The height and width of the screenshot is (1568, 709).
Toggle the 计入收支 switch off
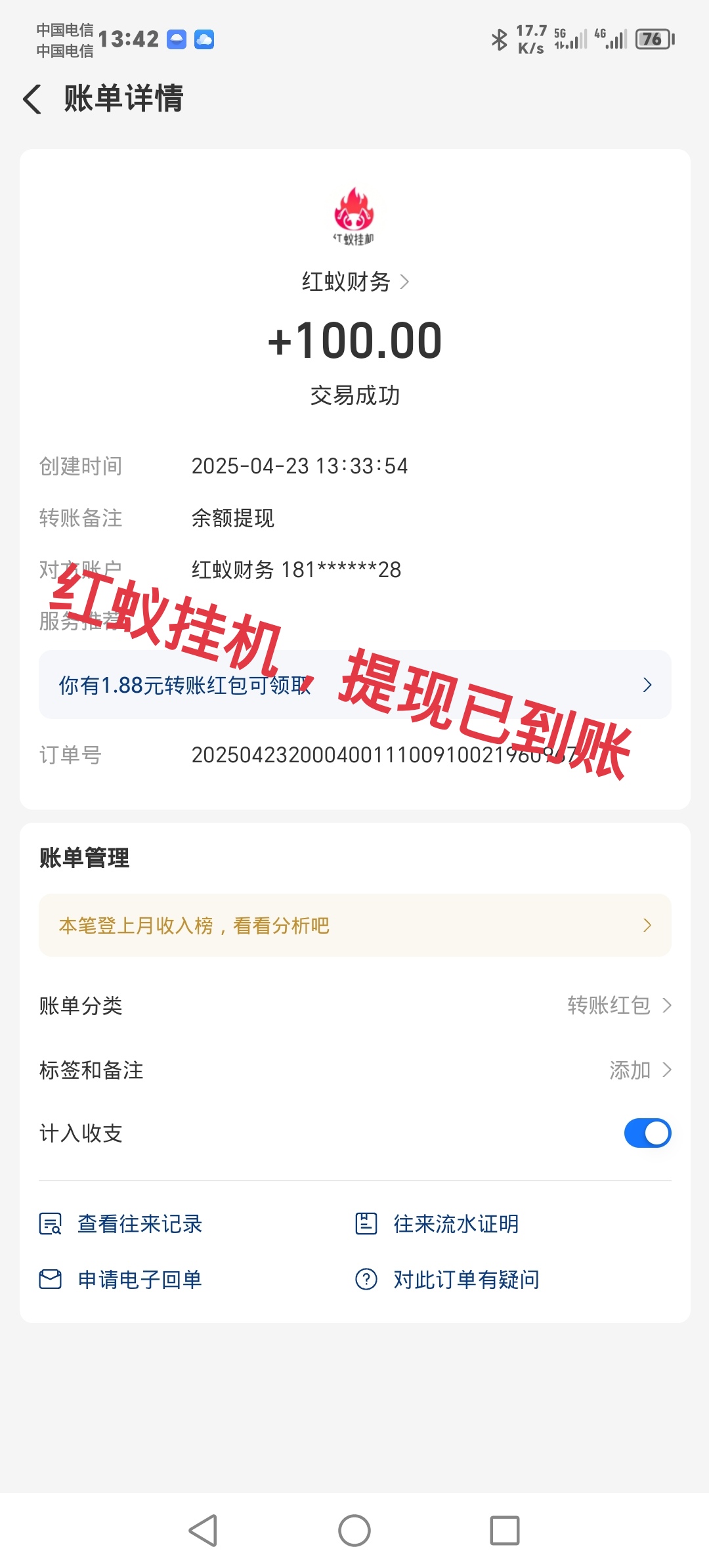(647, 1133)
